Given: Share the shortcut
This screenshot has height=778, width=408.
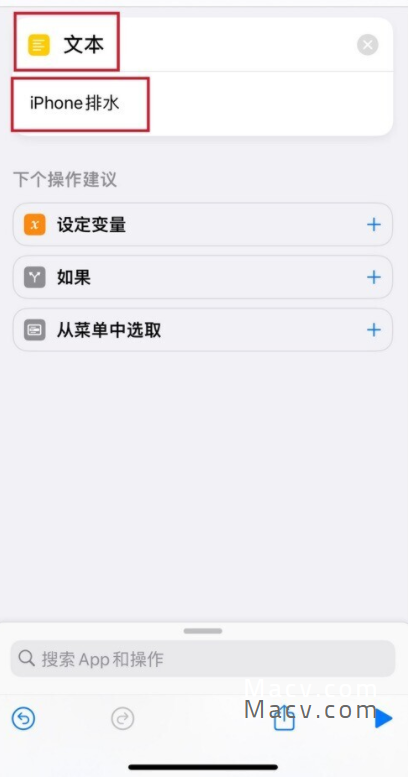Looking at the screenshot, I should (284, 717).
